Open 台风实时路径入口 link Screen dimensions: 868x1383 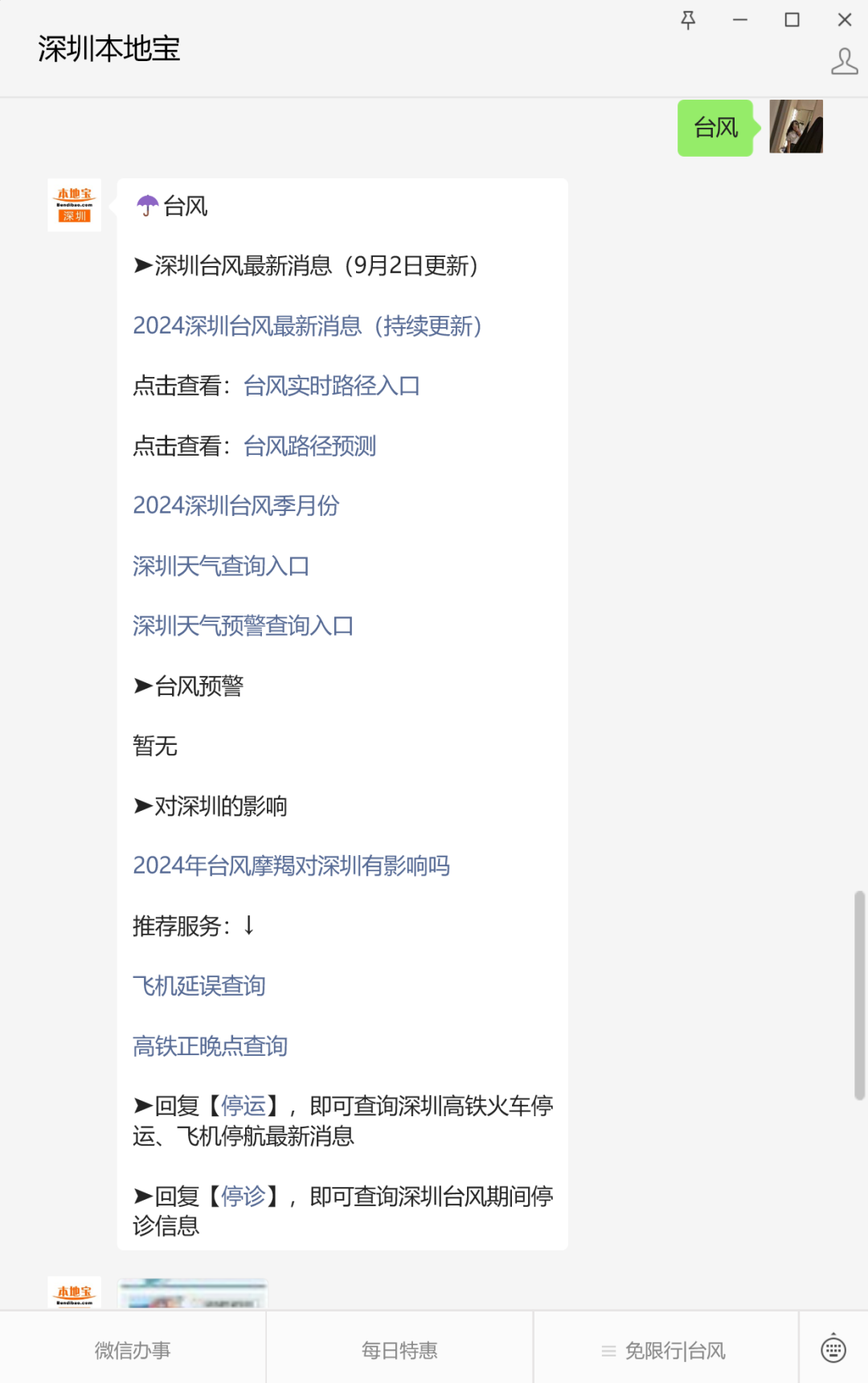(x=331, y=386)
